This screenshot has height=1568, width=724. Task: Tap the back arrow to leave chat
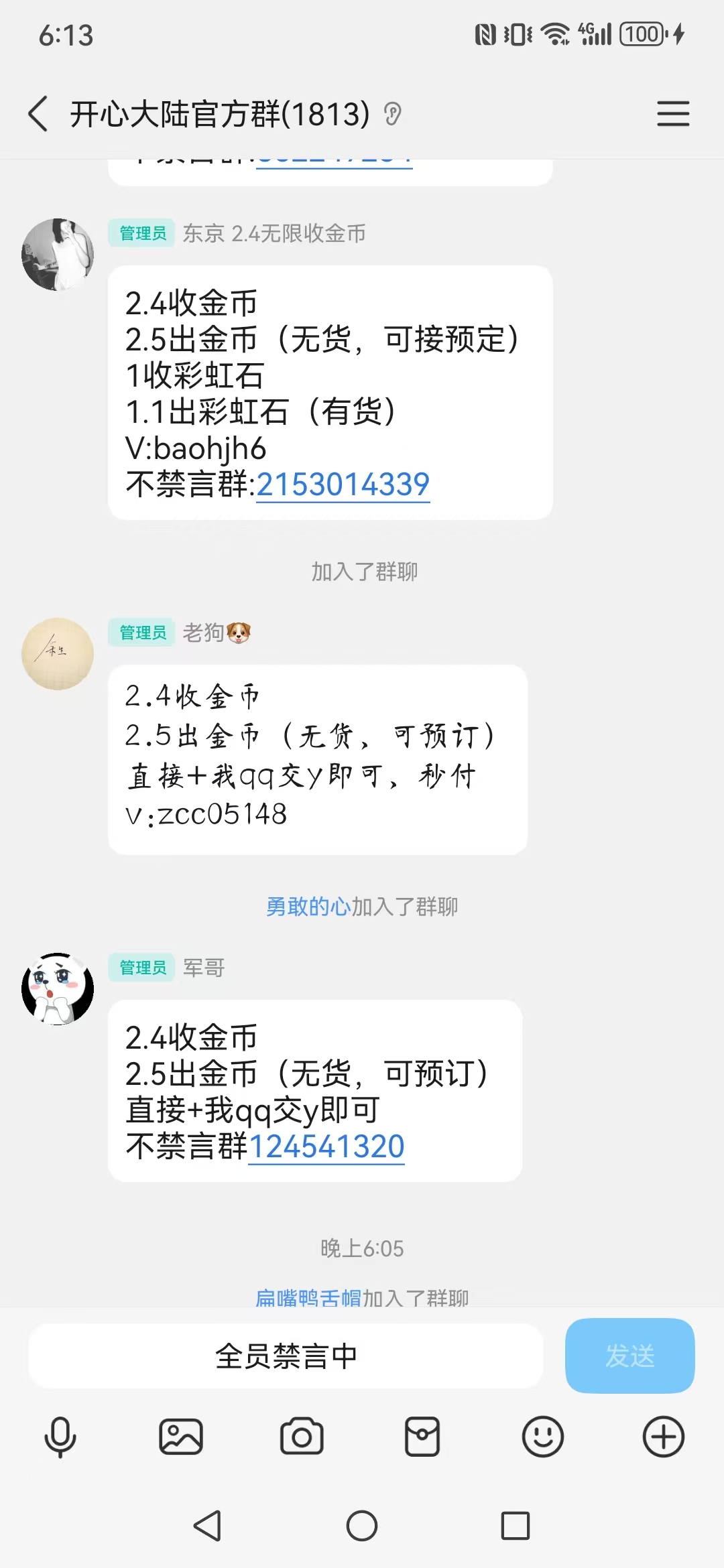click(37, 115)
